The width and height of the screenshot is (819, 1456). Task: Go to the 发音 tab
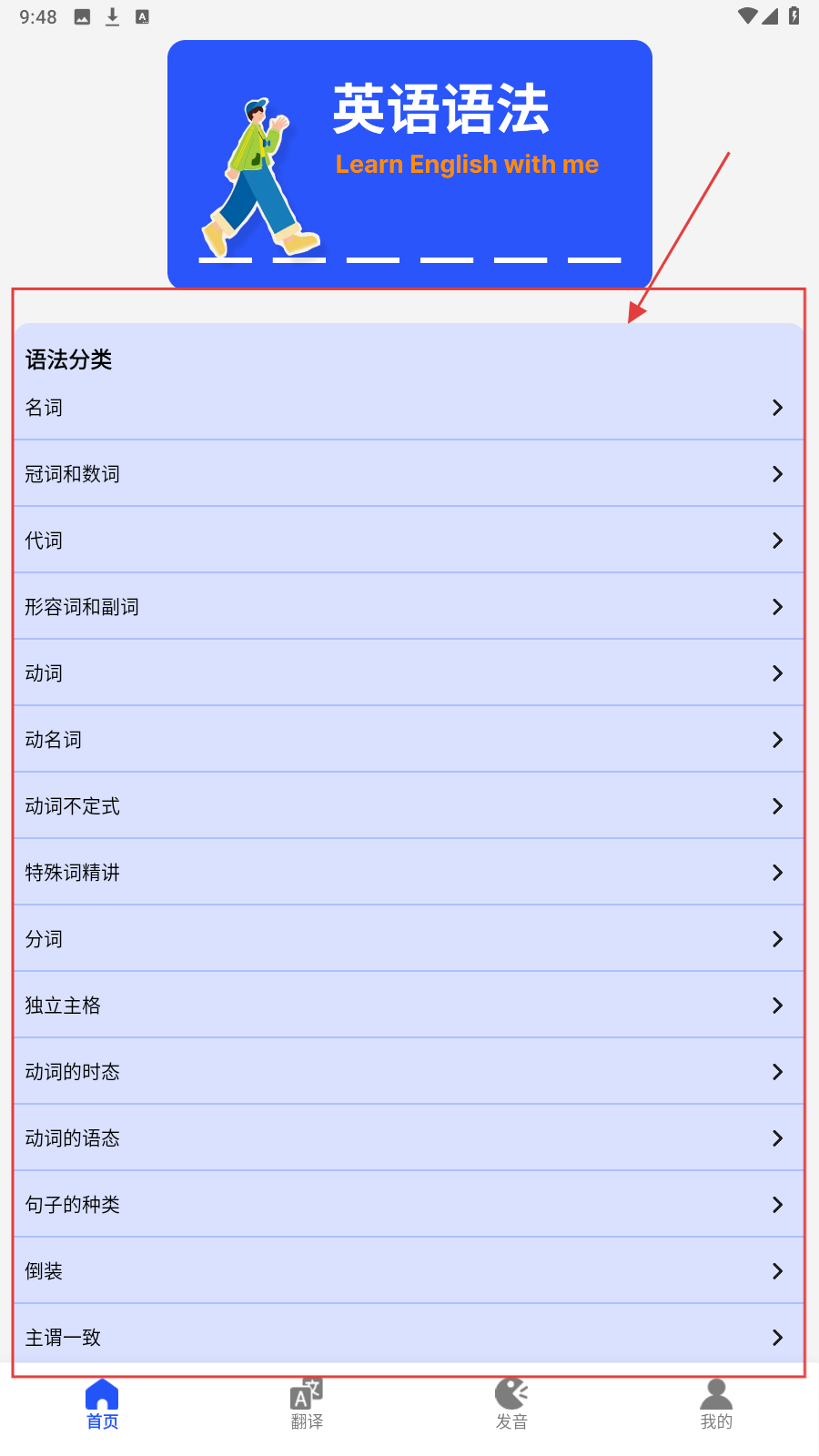[511, 1405]
